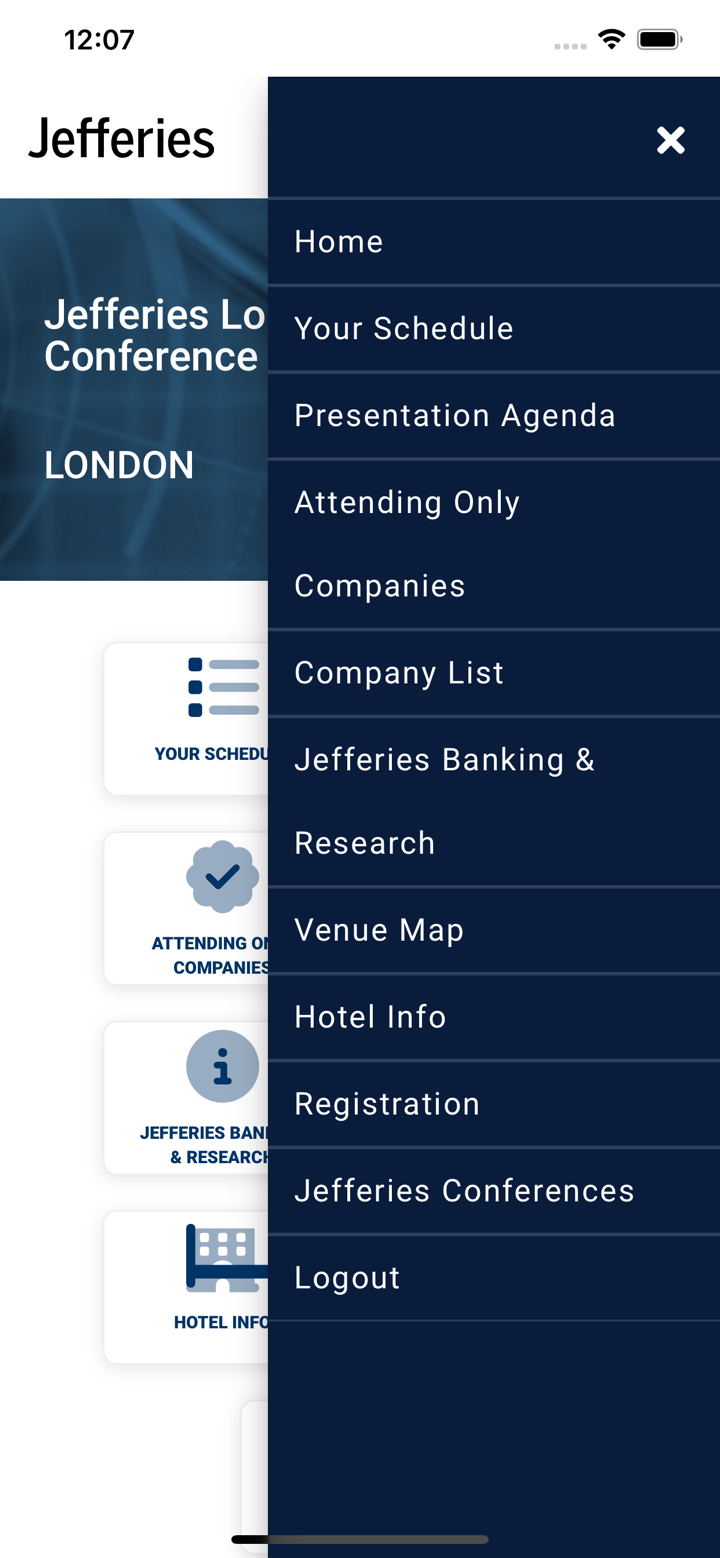Tap Logout
The image size is (720, 1558).
[x=347, y=1278]
